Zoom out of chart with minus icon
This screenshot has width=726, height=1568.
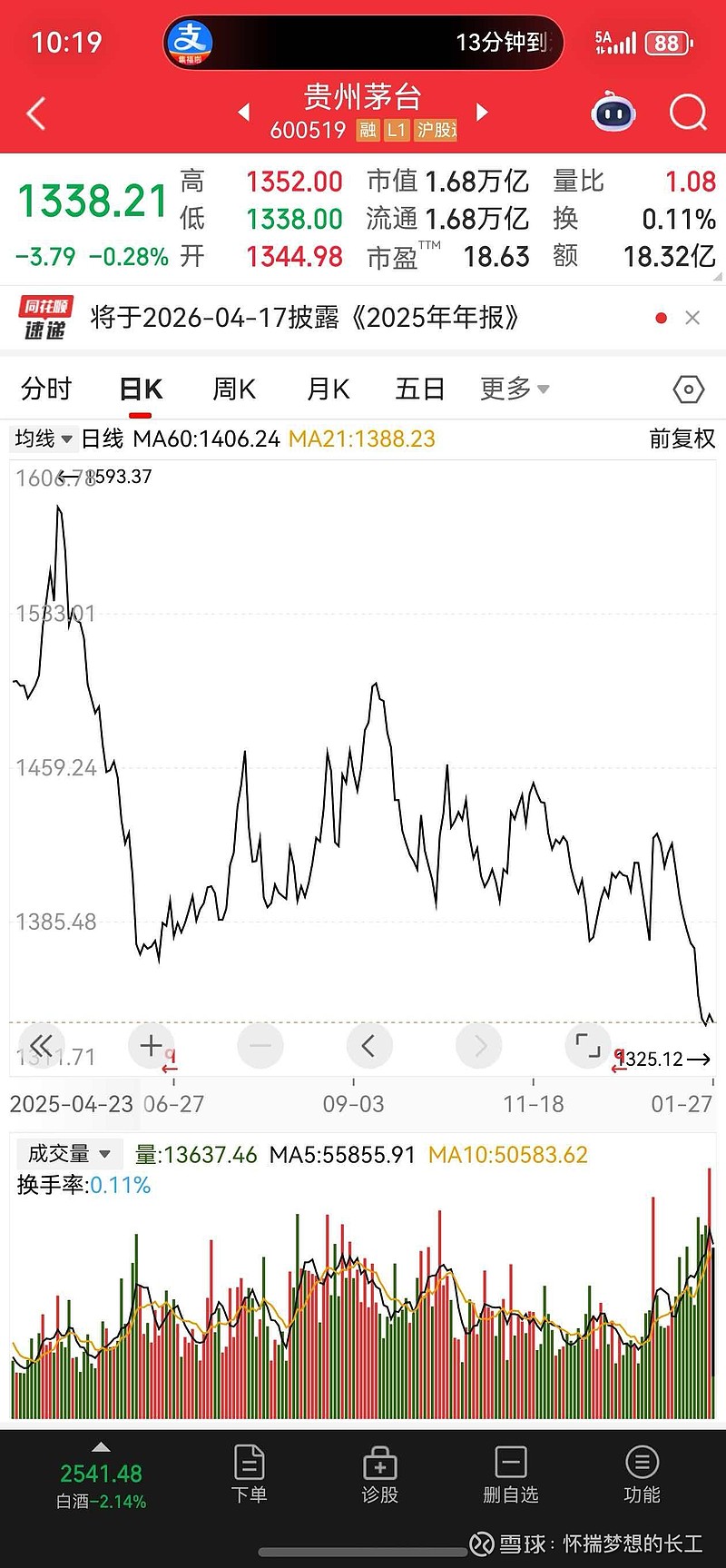pyautogui.click(x=260, y=1045)
